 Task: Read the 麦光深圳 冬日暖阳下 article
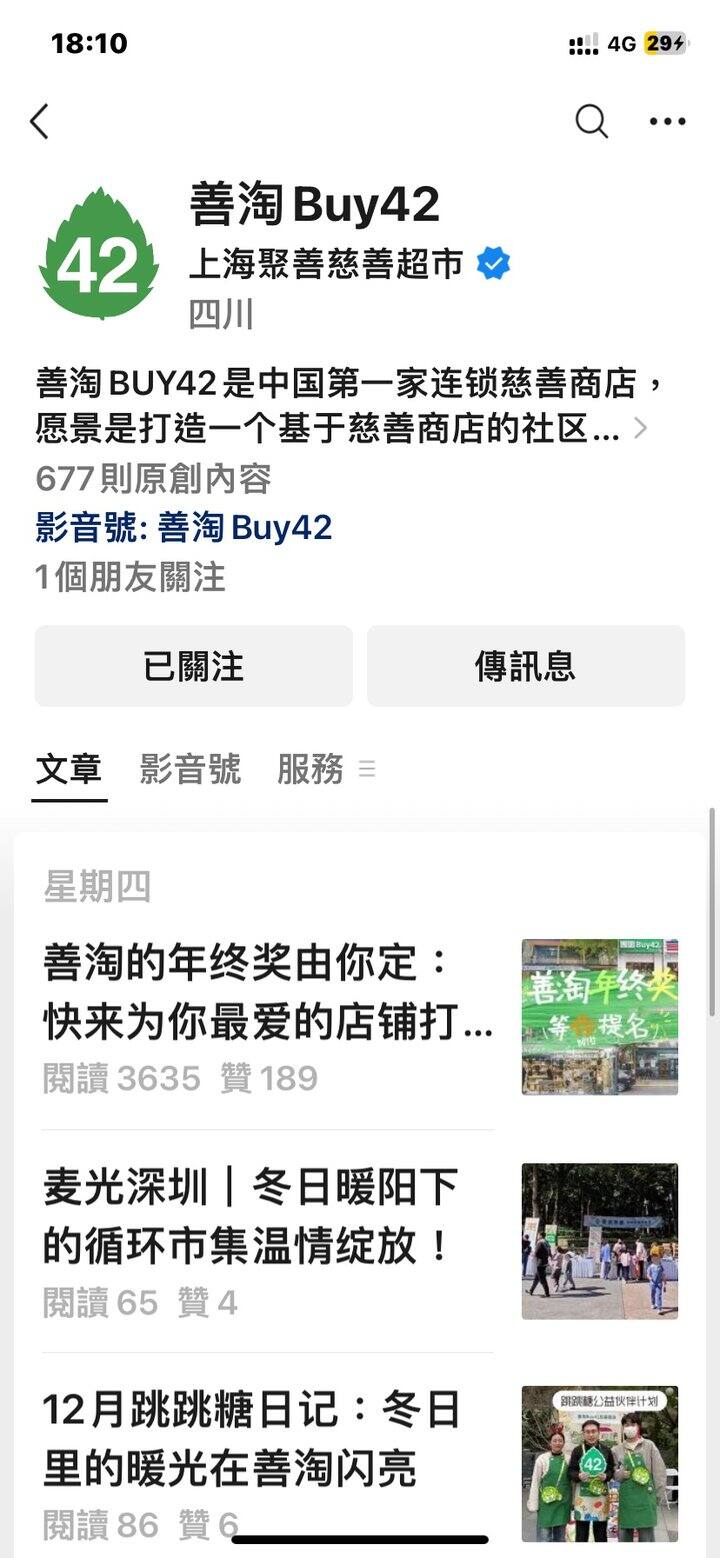(250, 1217)
